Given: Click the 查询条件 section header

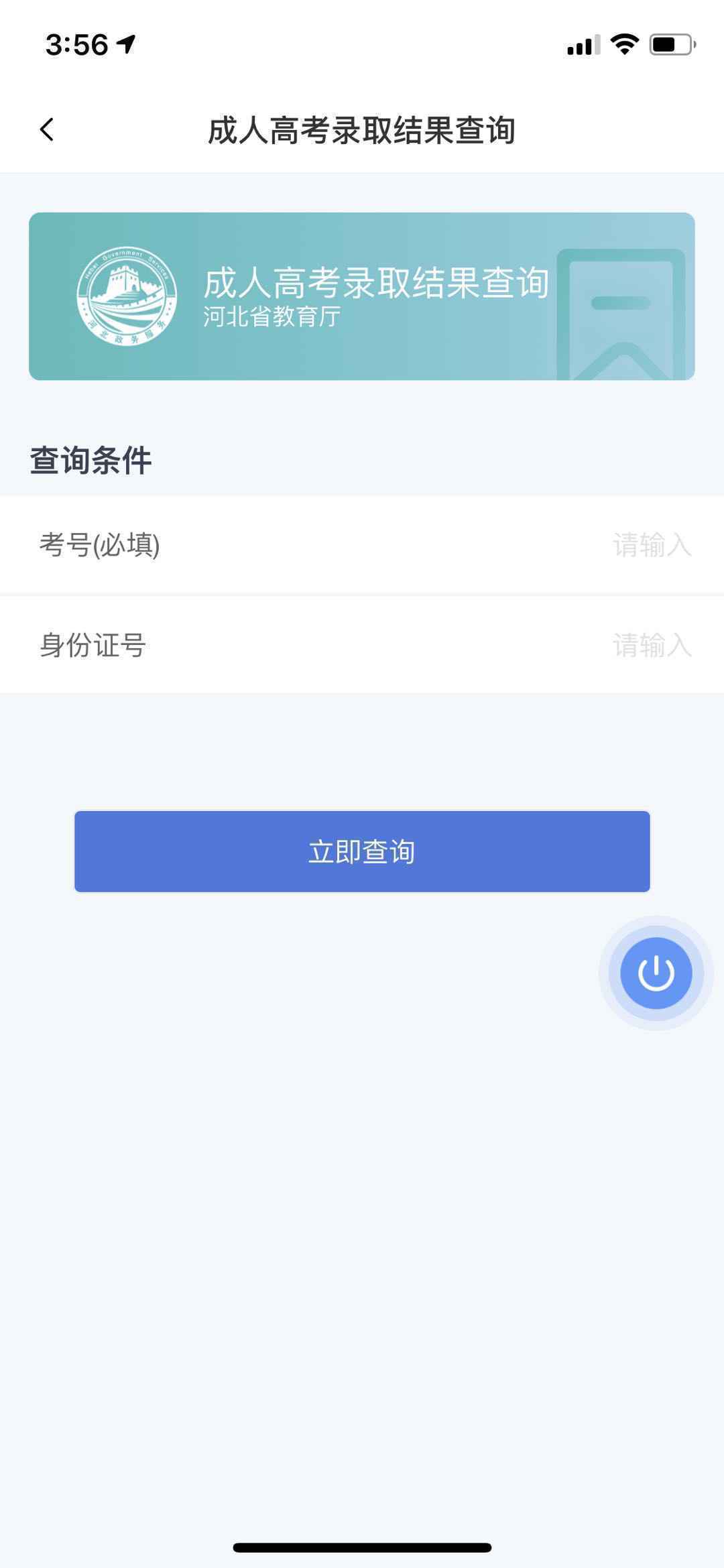Looking at the screenshot, I should [x=90, y=460].
